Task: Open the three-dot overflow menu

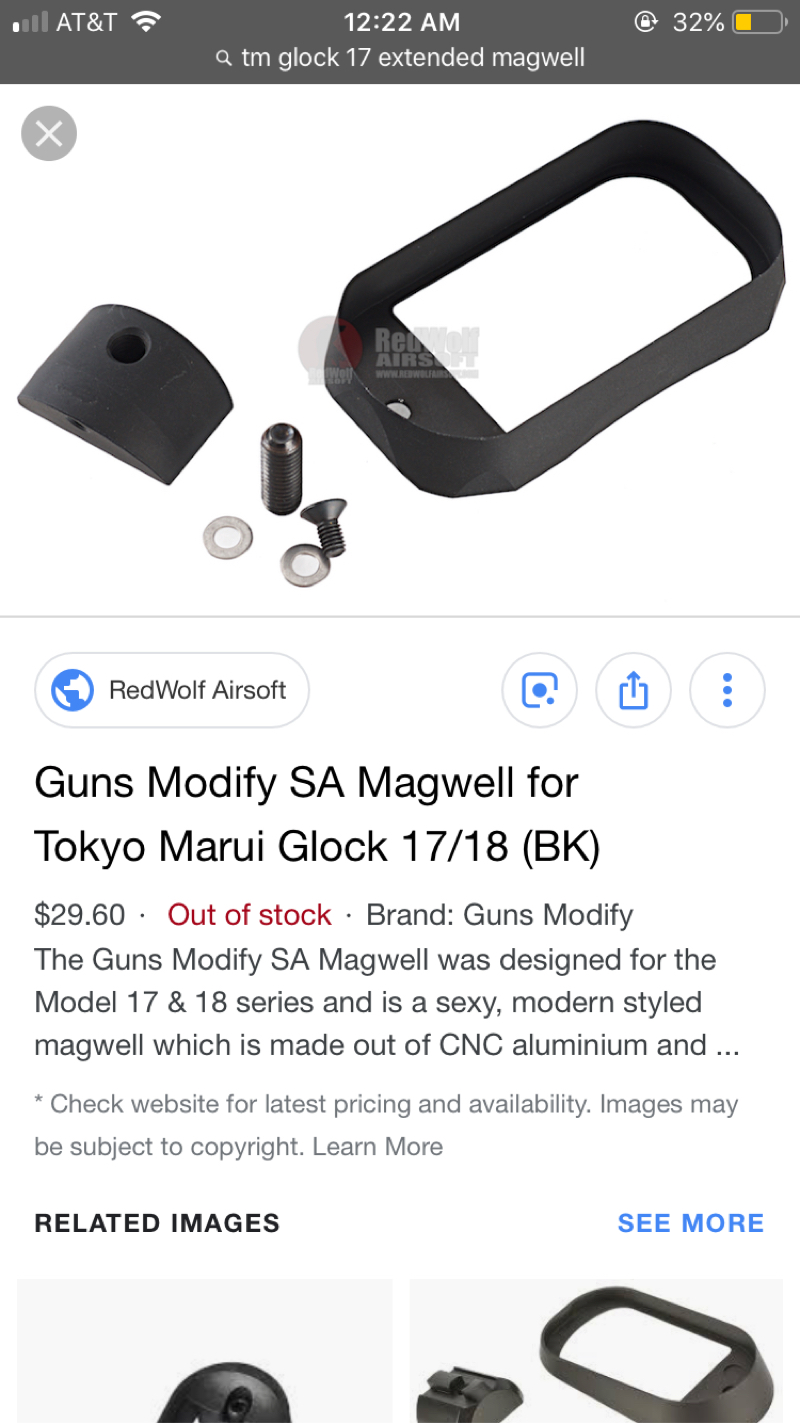Action: click(x=727, y=690)
